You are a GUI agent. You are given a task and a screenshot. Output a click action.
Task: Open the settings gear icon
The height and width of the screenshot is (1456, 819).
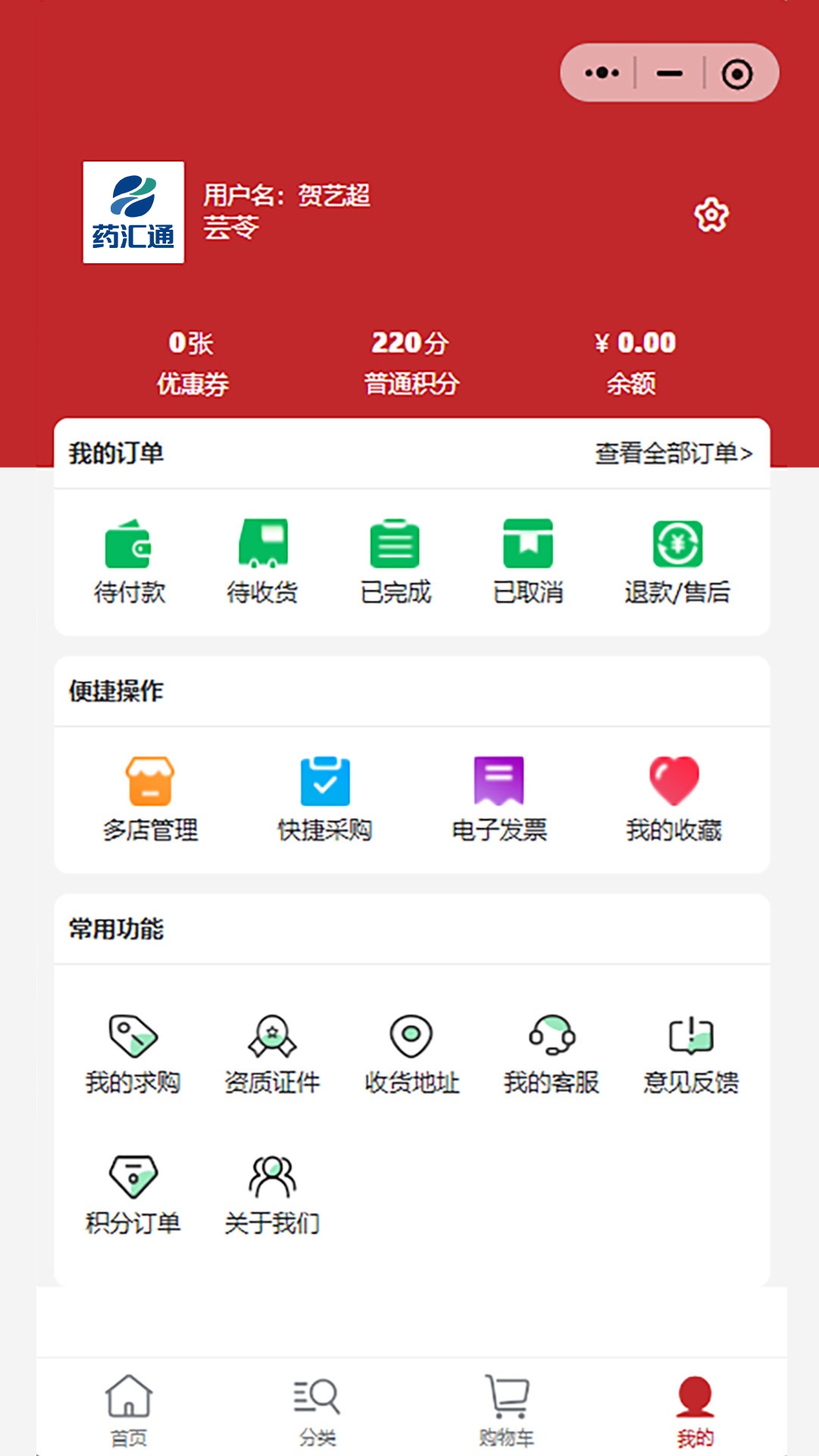(711, 216)
